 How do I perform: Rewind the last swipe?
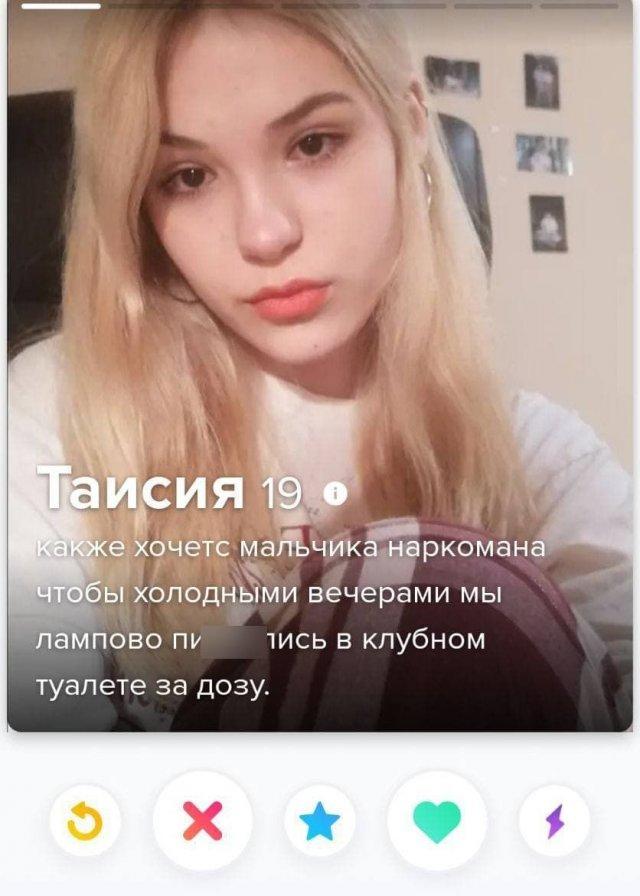[85, 821]
